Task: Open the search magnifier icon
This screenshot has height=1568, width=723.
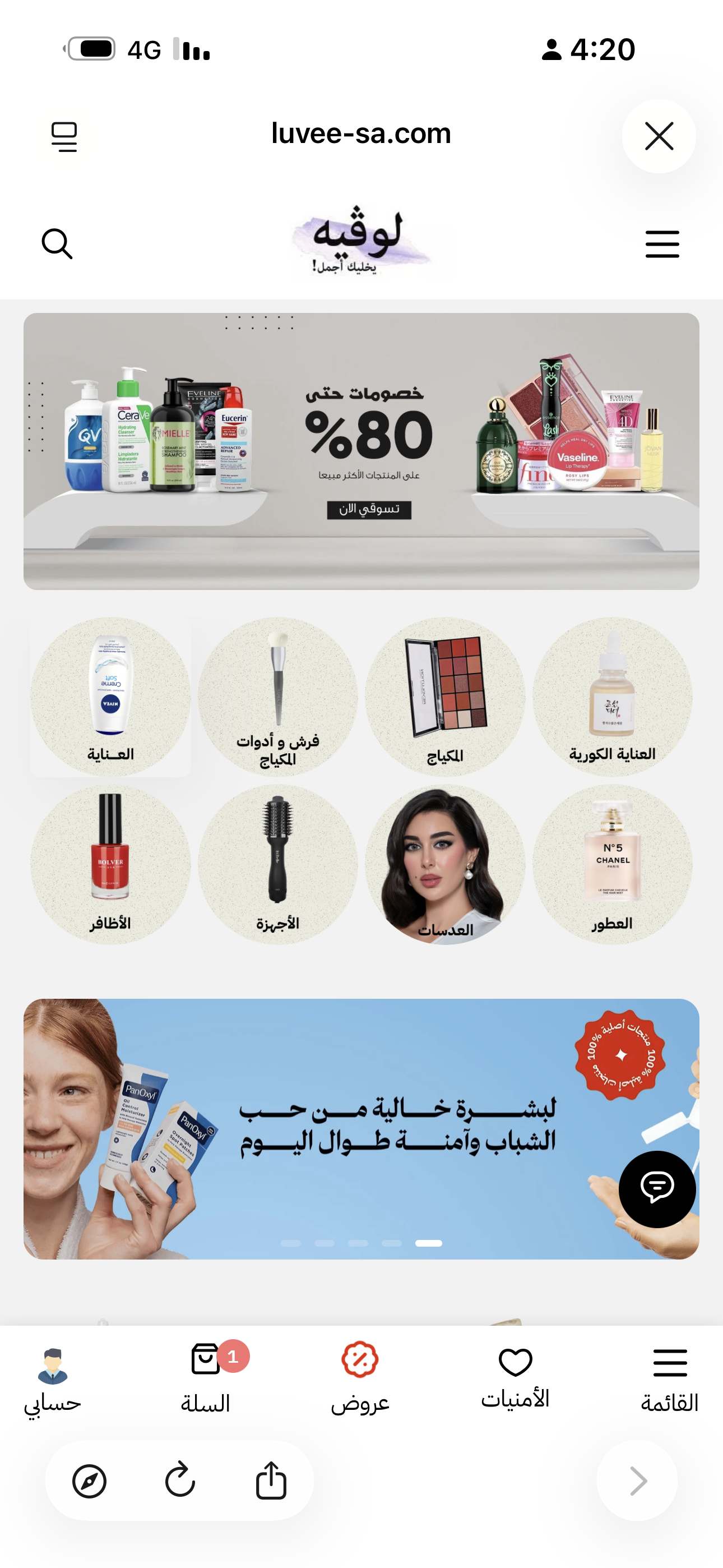Action: pyautogui.click(x=57, y=244)
